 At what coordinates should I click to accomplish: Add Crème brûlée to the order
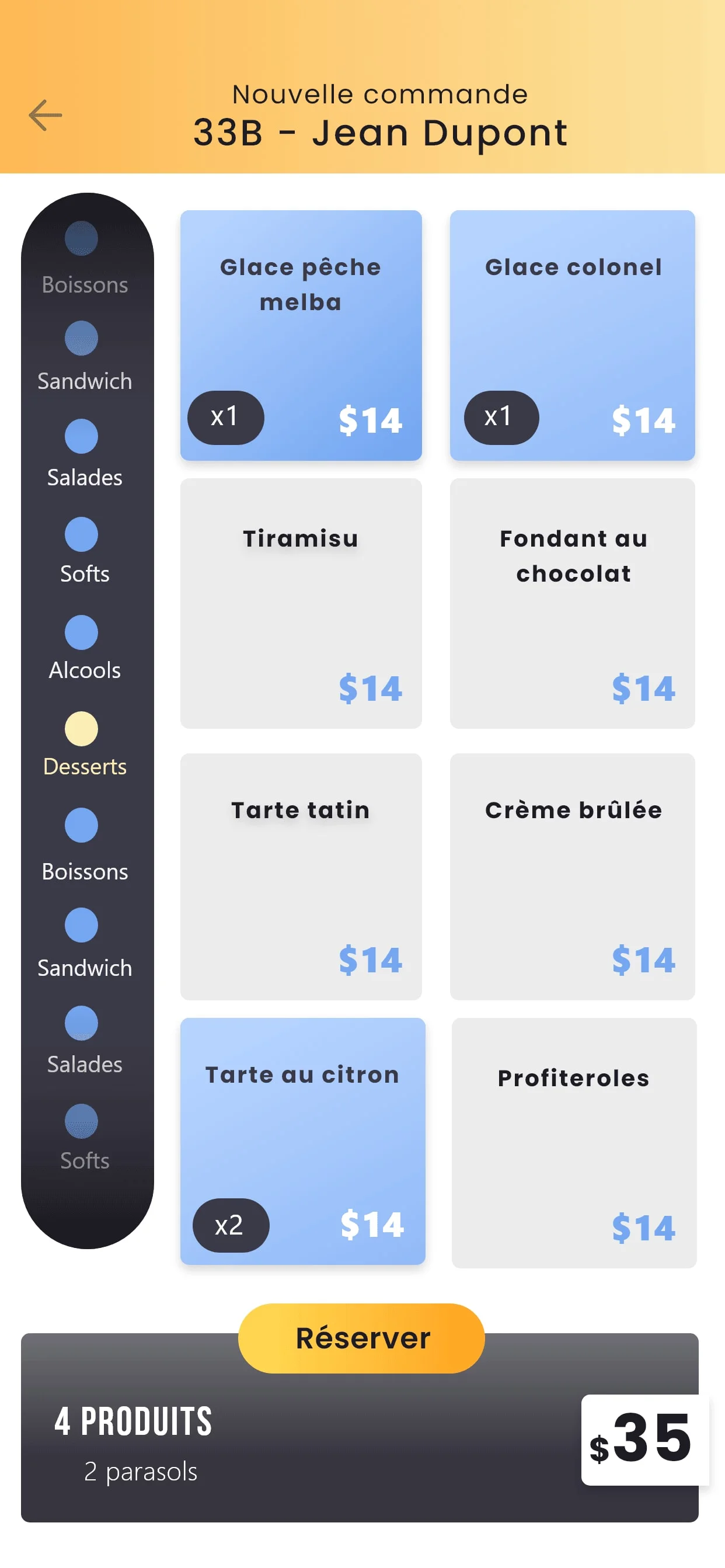point(571,875)
